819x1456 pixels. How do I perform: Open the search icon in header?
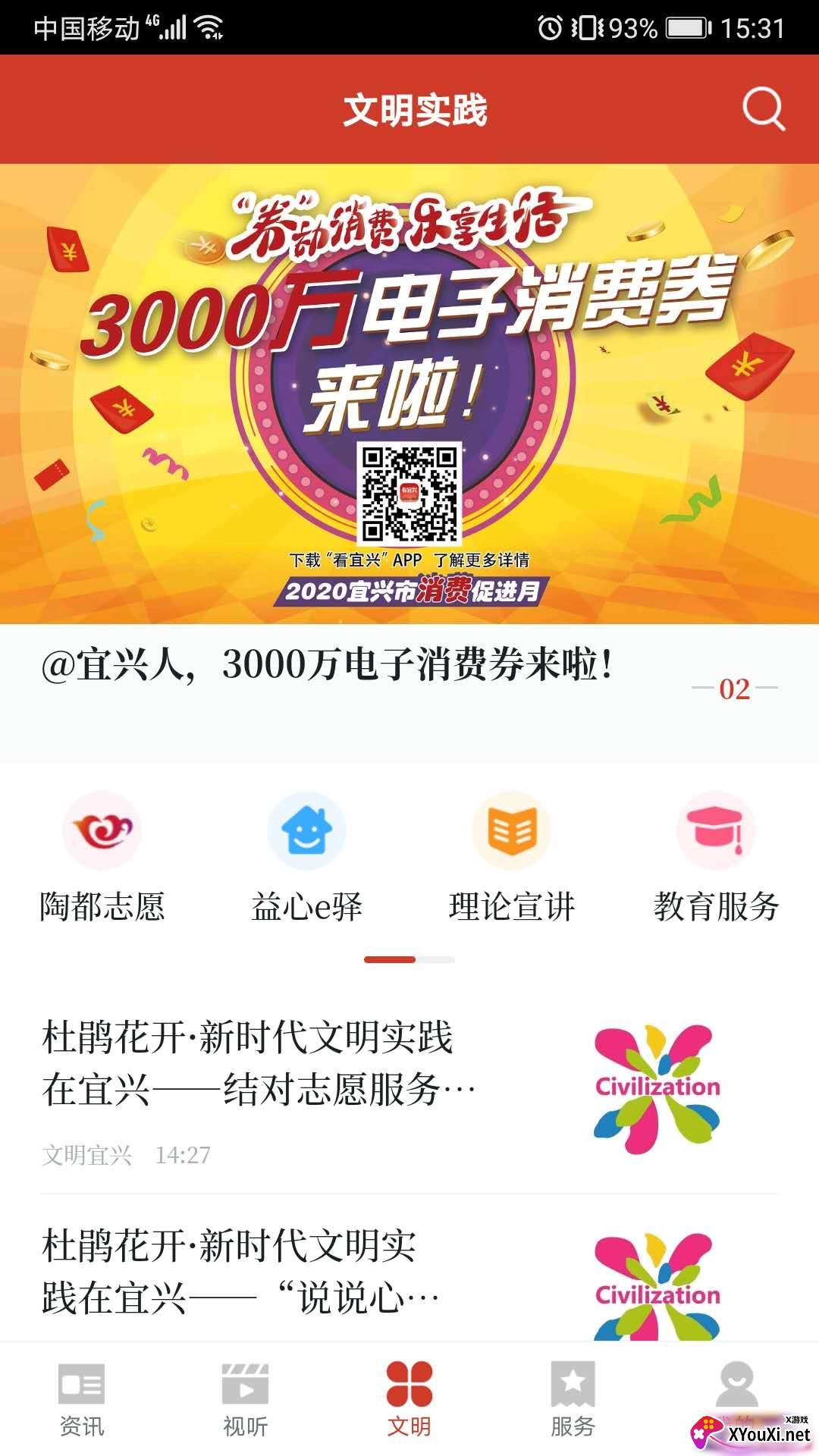(763, 109)
